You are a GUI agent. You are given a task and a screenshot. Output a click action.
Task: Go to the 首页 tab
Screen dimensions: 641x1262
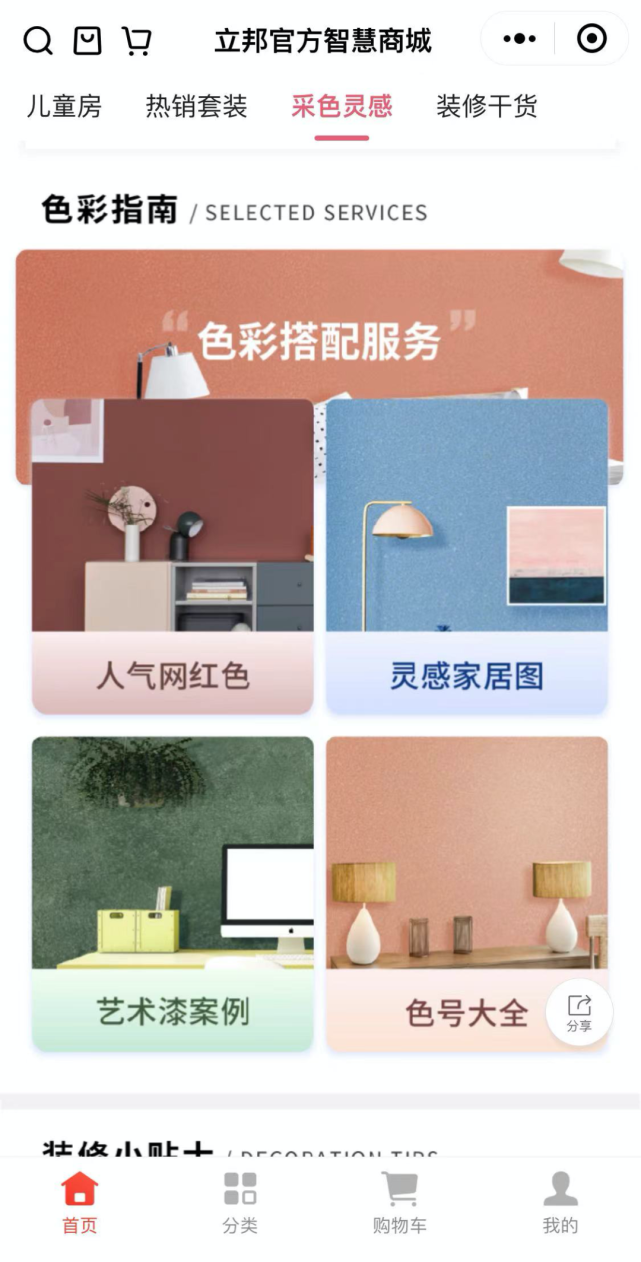(x=80, y=1203)
